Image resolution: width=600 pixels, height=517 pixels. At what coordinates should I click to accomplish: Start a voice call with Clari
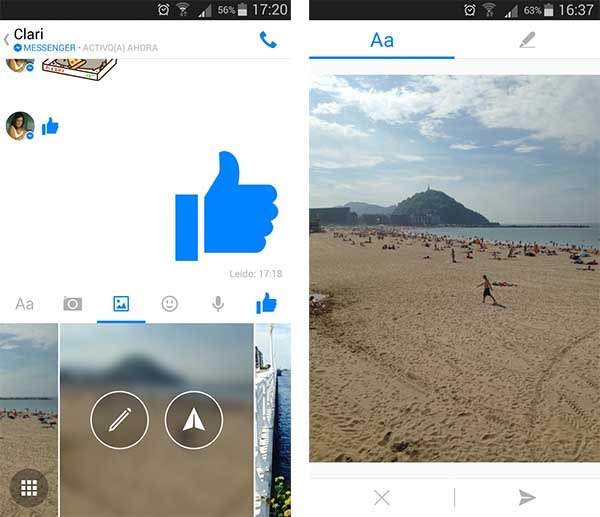[x=267, y=40]
